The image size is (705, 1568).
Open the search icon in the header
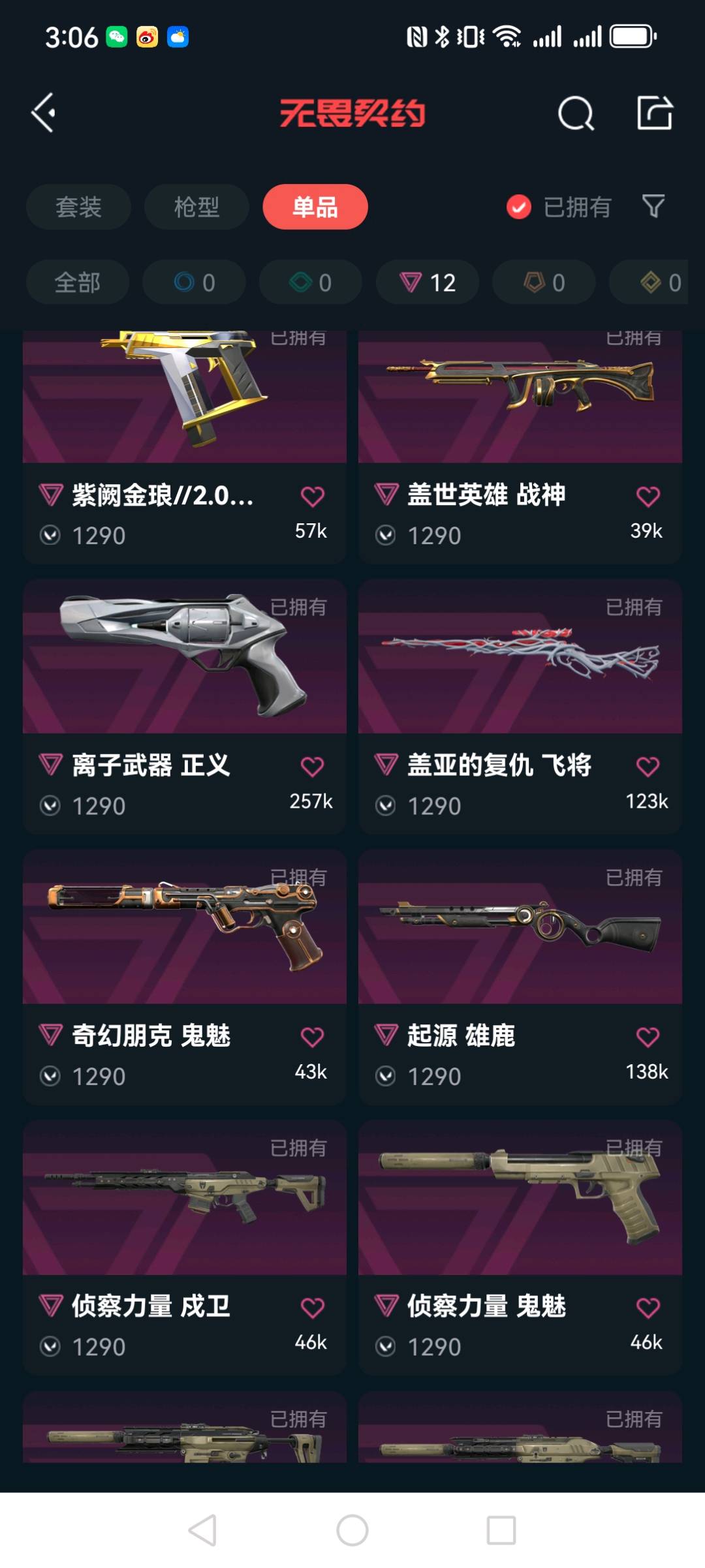575,114
